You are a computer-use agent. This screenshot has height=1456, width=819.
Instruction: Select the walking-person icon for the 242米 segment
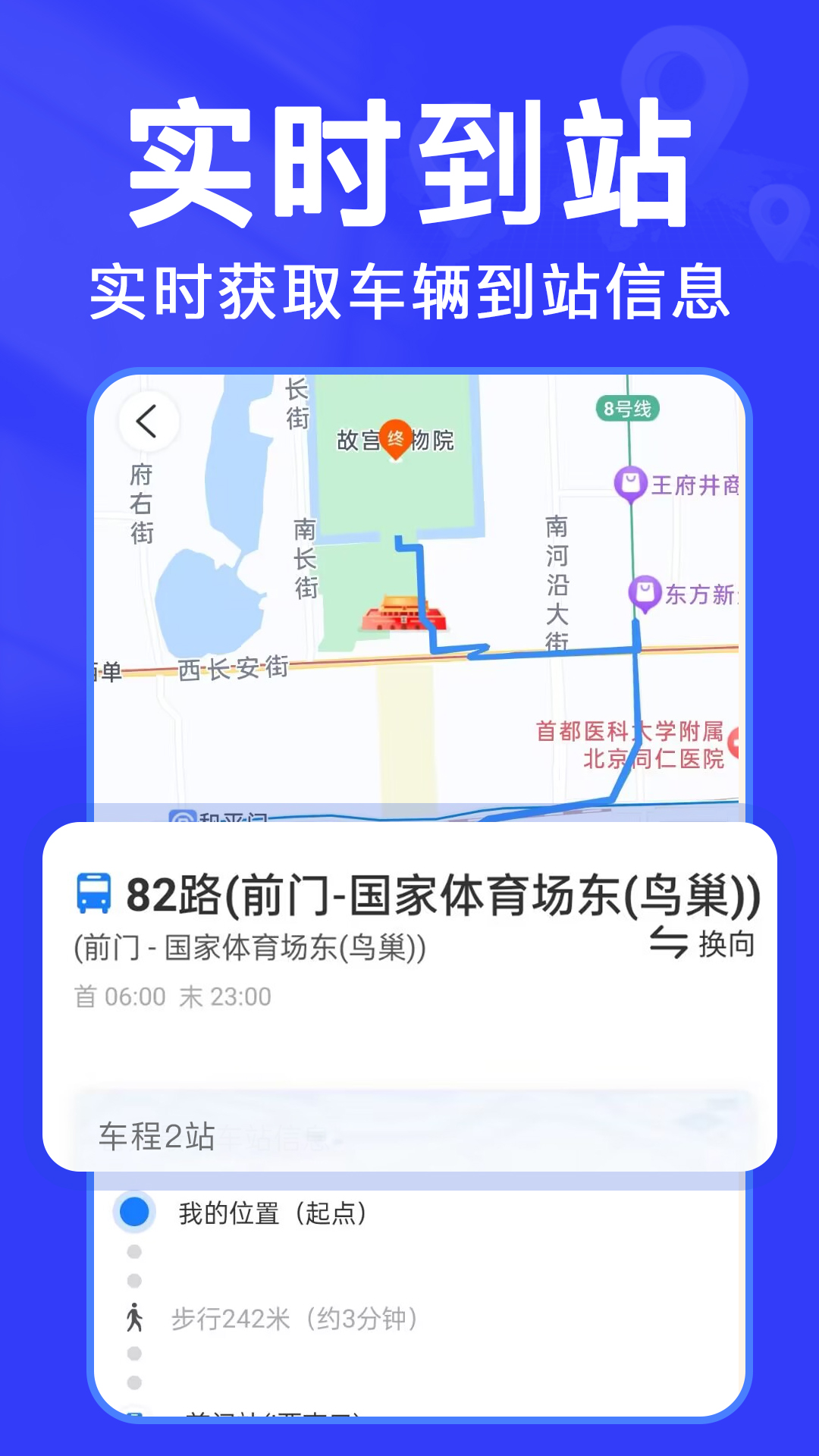[x=135, y=1316]
